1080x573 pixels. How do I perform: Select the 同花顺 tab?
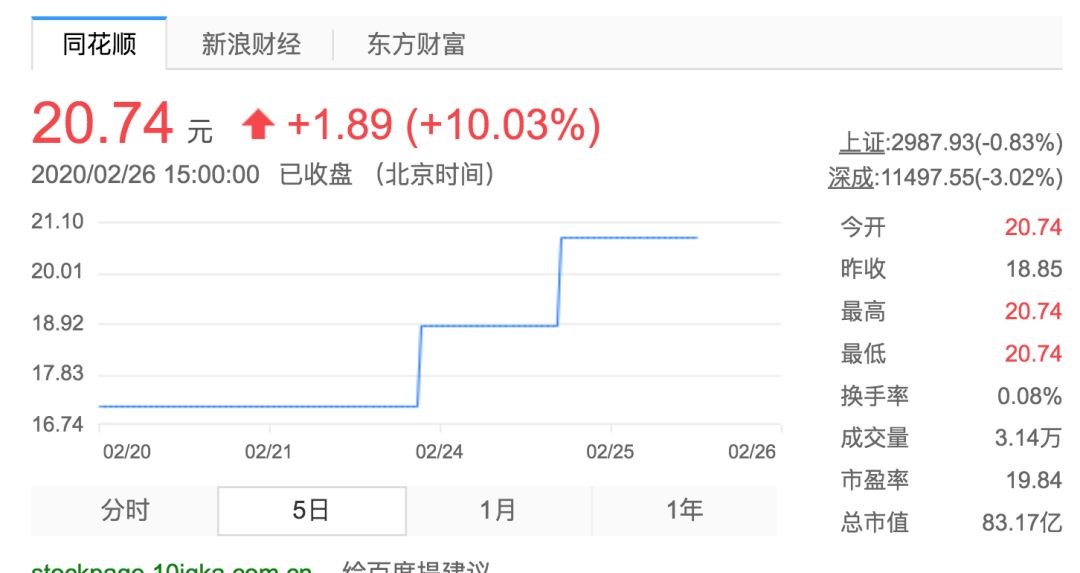click(x=99, y=44)
